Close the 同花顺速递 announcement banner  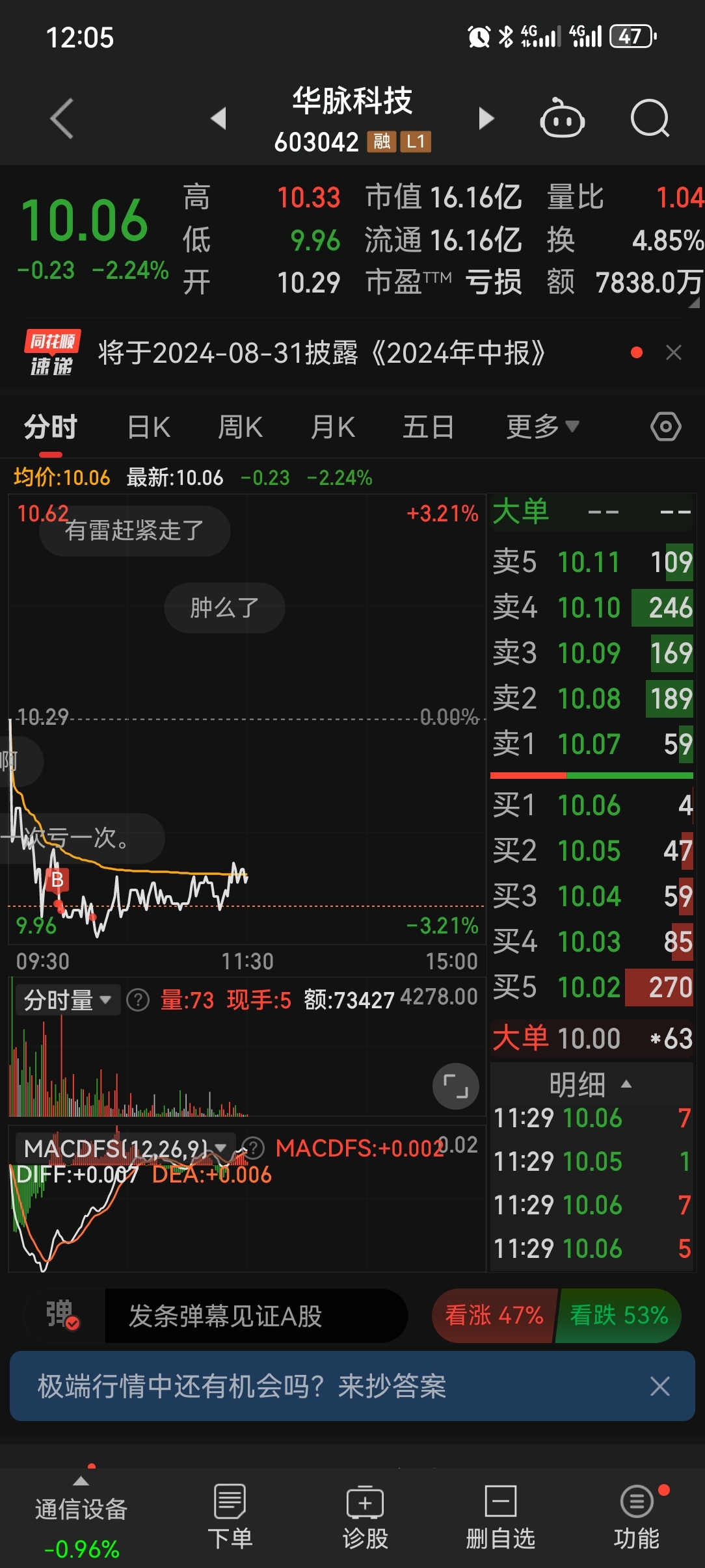click(674, 352)
